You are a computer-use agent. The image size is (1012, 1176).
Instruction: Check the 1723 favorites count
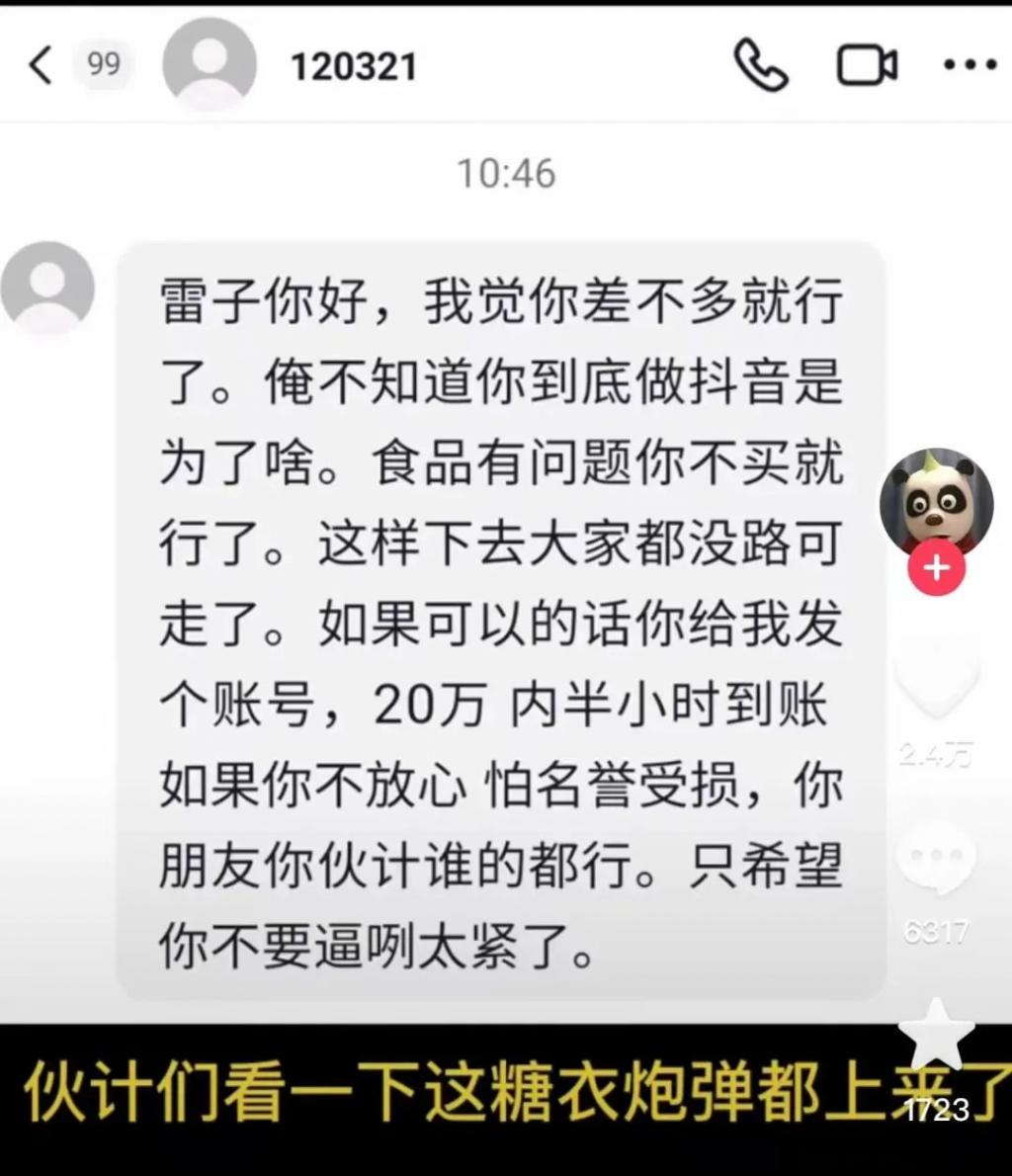936,1110
